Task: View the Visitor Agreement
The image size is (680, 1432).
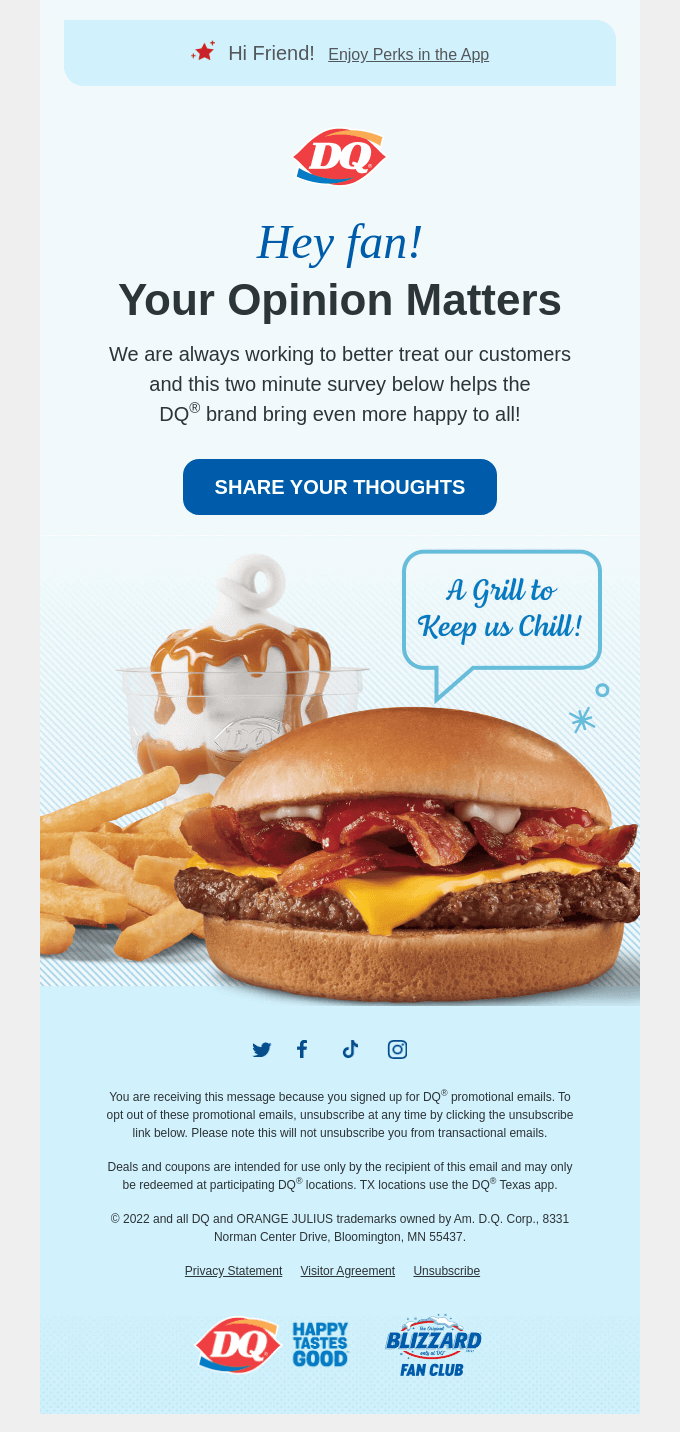Action: pyautogui.click(x=347, y=1271)
